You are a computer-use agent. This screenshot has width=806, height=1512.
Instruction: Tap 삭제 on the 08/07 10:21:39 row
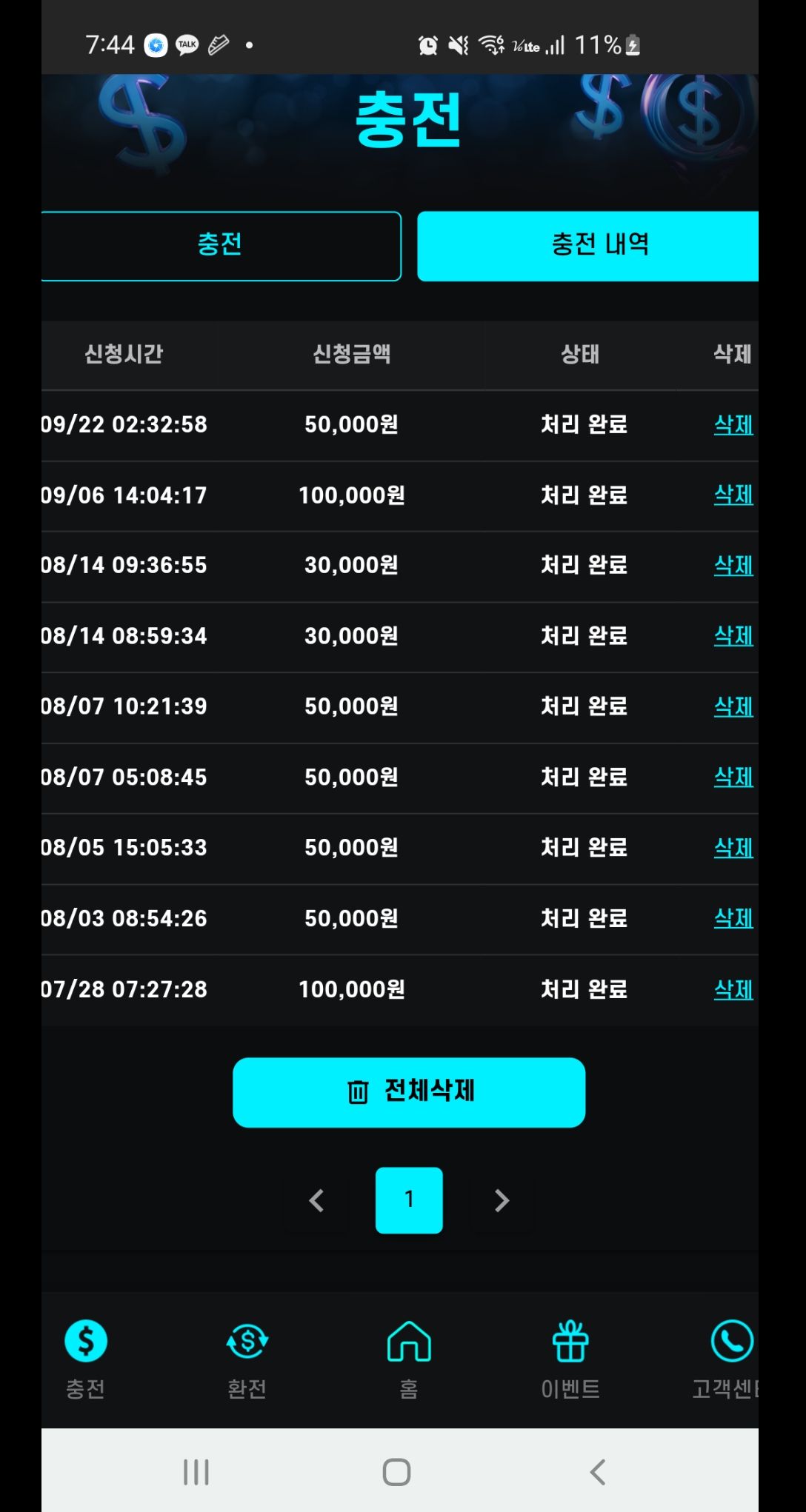(x=733, y=706)
